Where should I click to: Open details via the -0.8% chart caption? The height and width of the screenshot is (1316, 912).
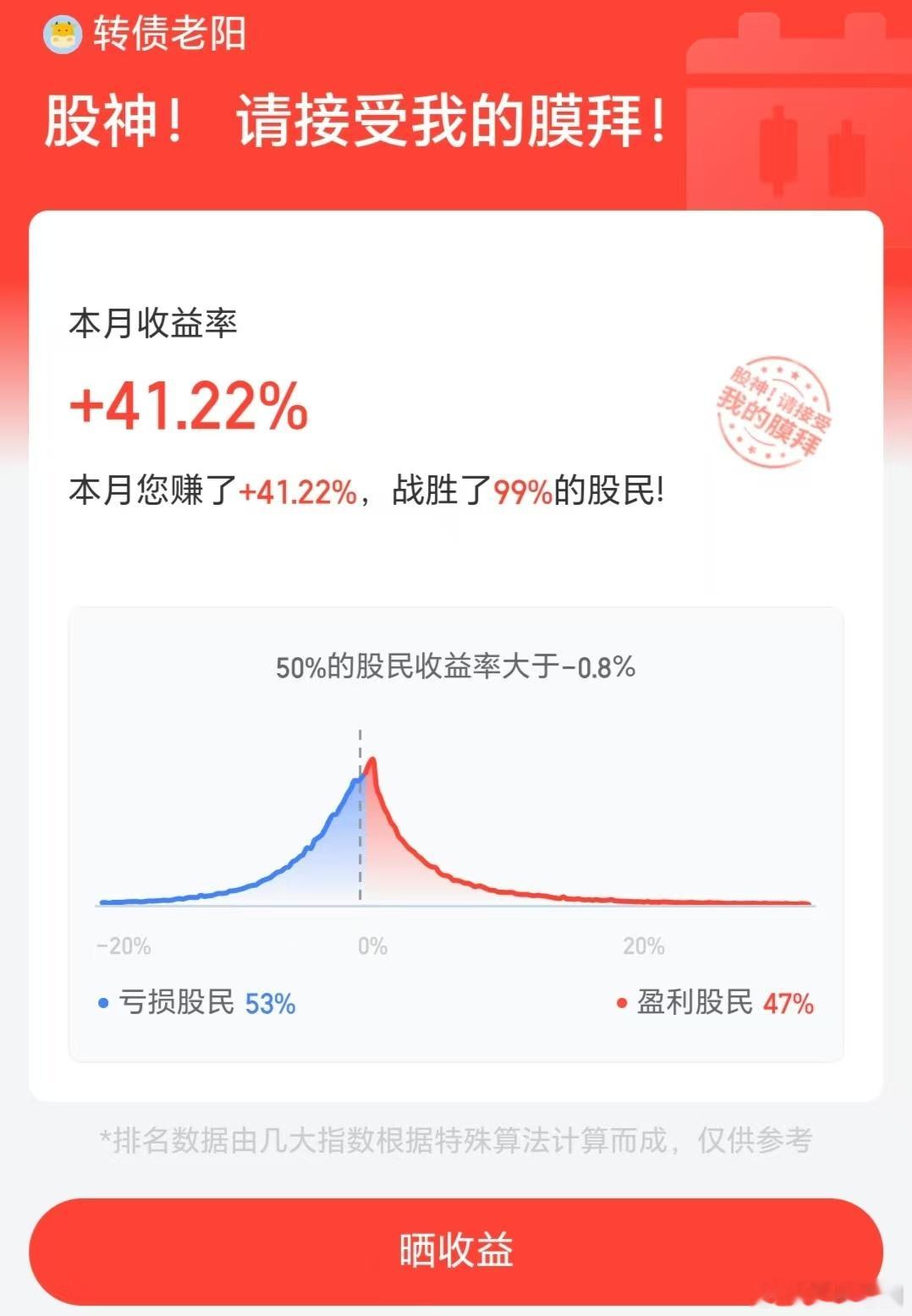(455, 667)
